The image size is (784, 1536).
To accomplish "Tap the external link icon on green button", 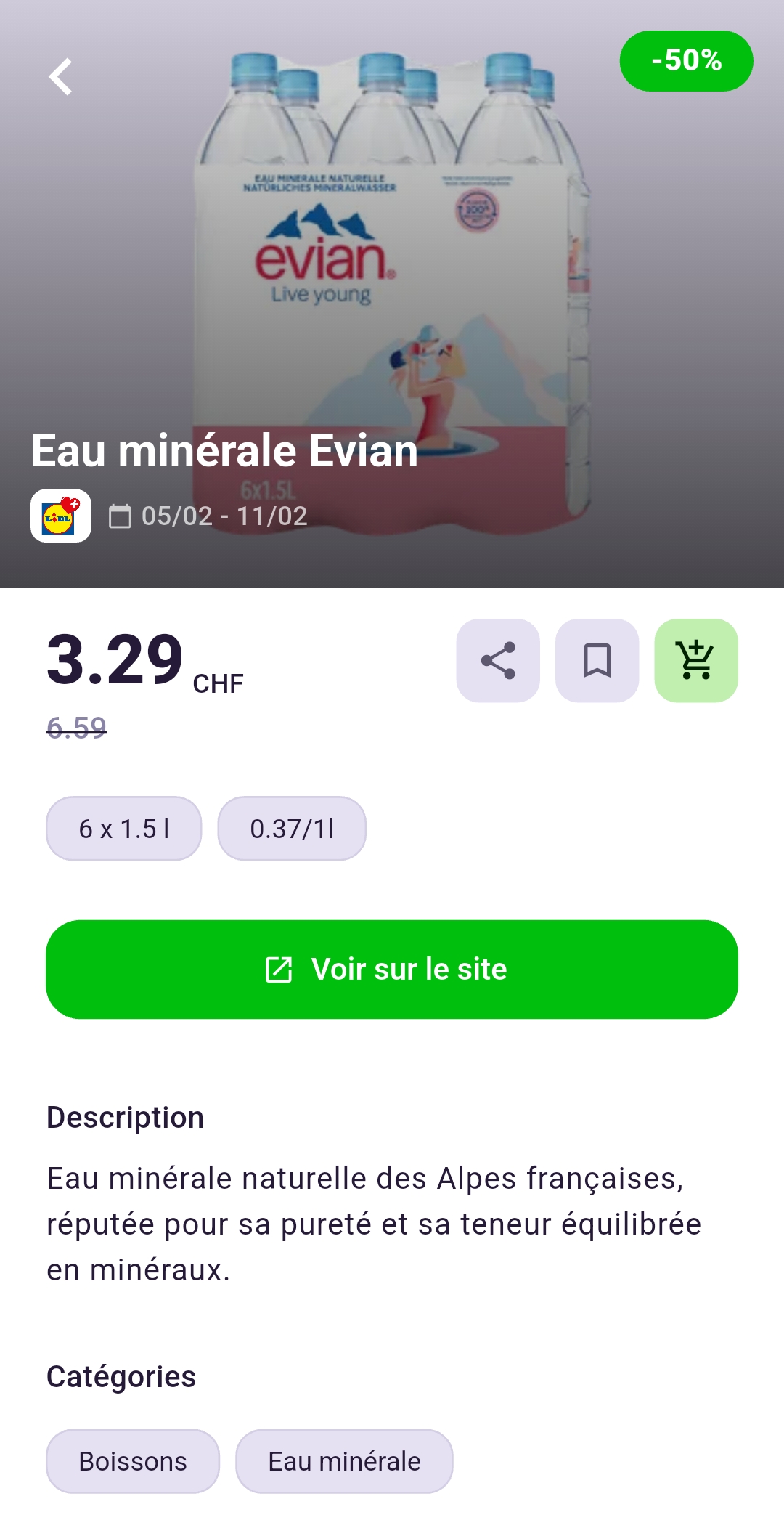I will pyautogui.click(x=279, y=968).
